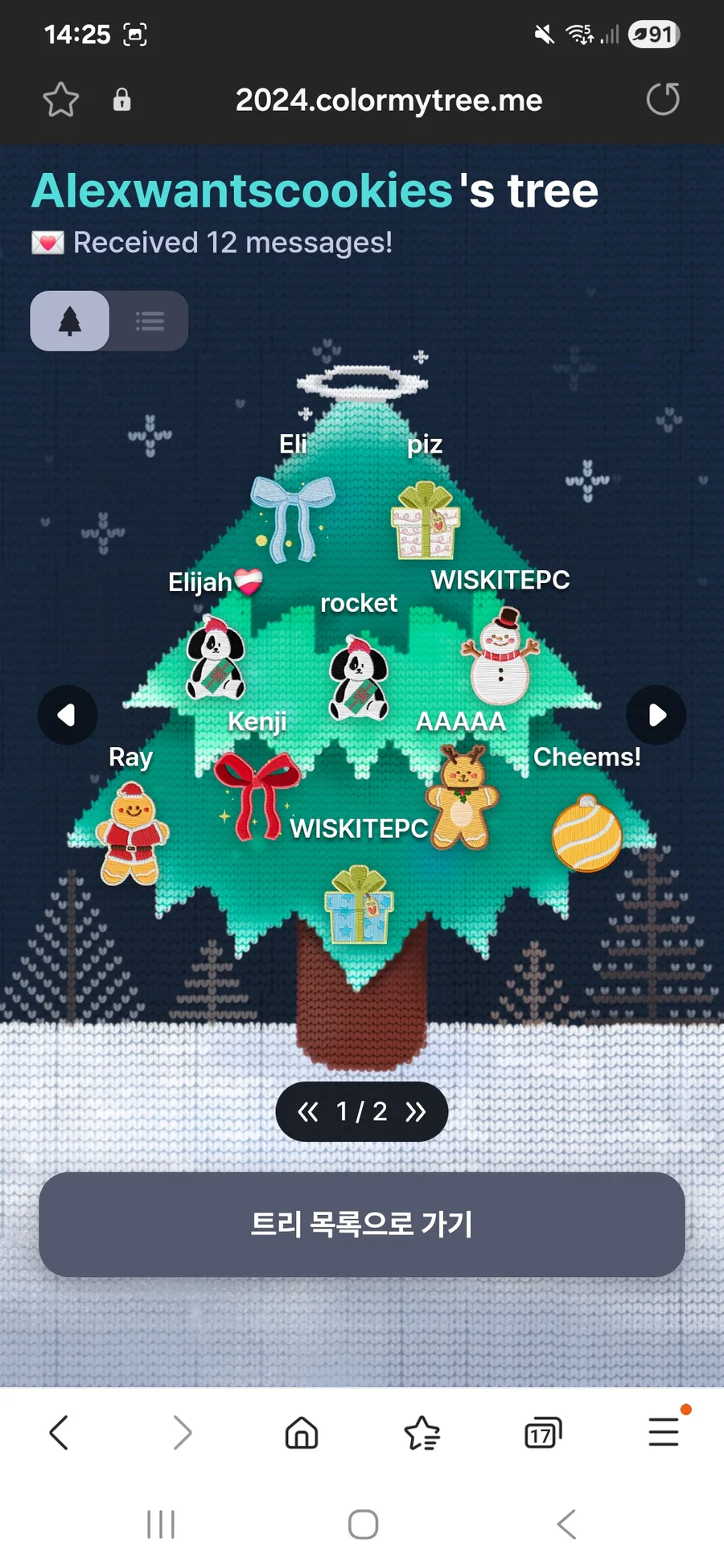The height and width of the screenshot is (1568, 724).
Task: Jump to the last ornament page
Action: 416,1112
